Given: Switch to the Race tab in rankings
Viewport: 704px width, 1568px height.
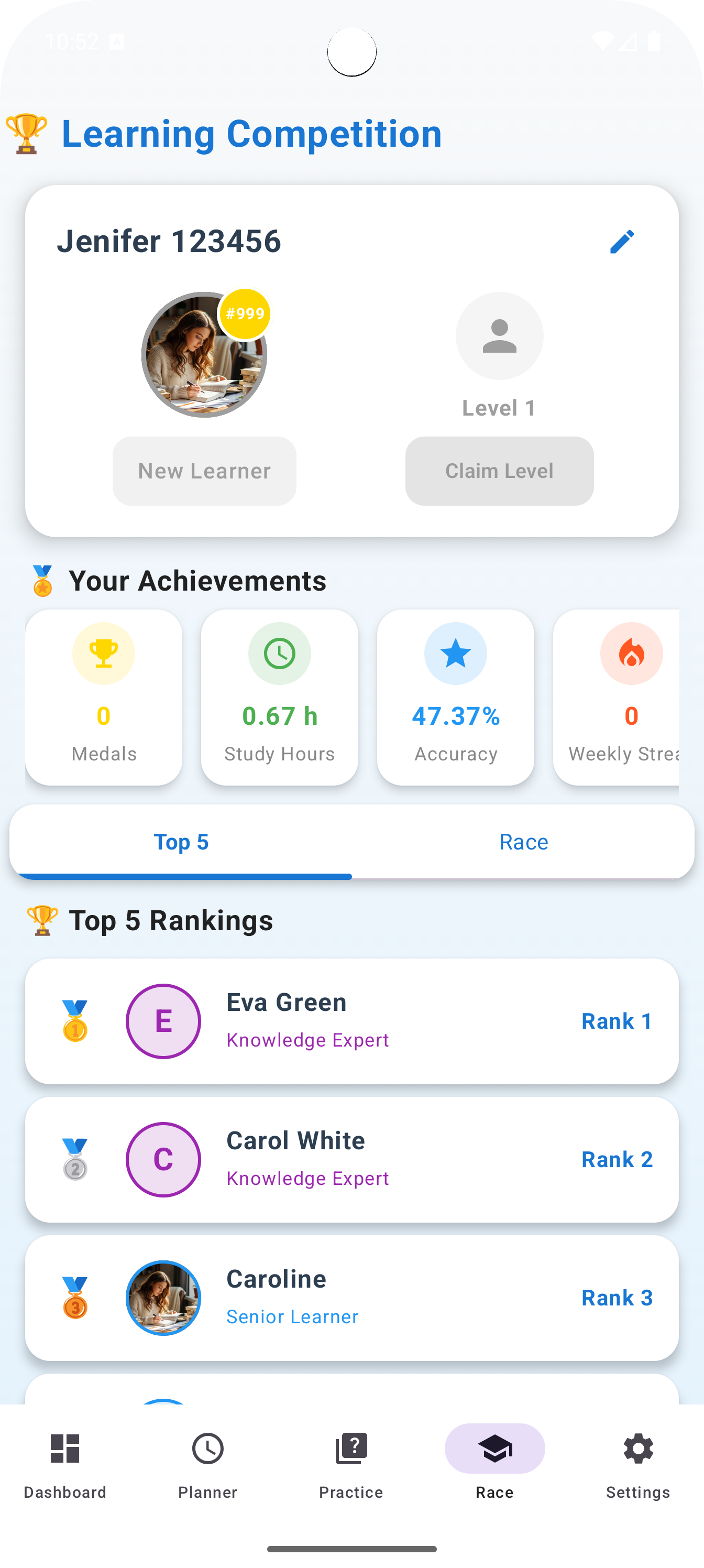Looking at the screenshot, I should pyautogui.click(x=523, y=842).
